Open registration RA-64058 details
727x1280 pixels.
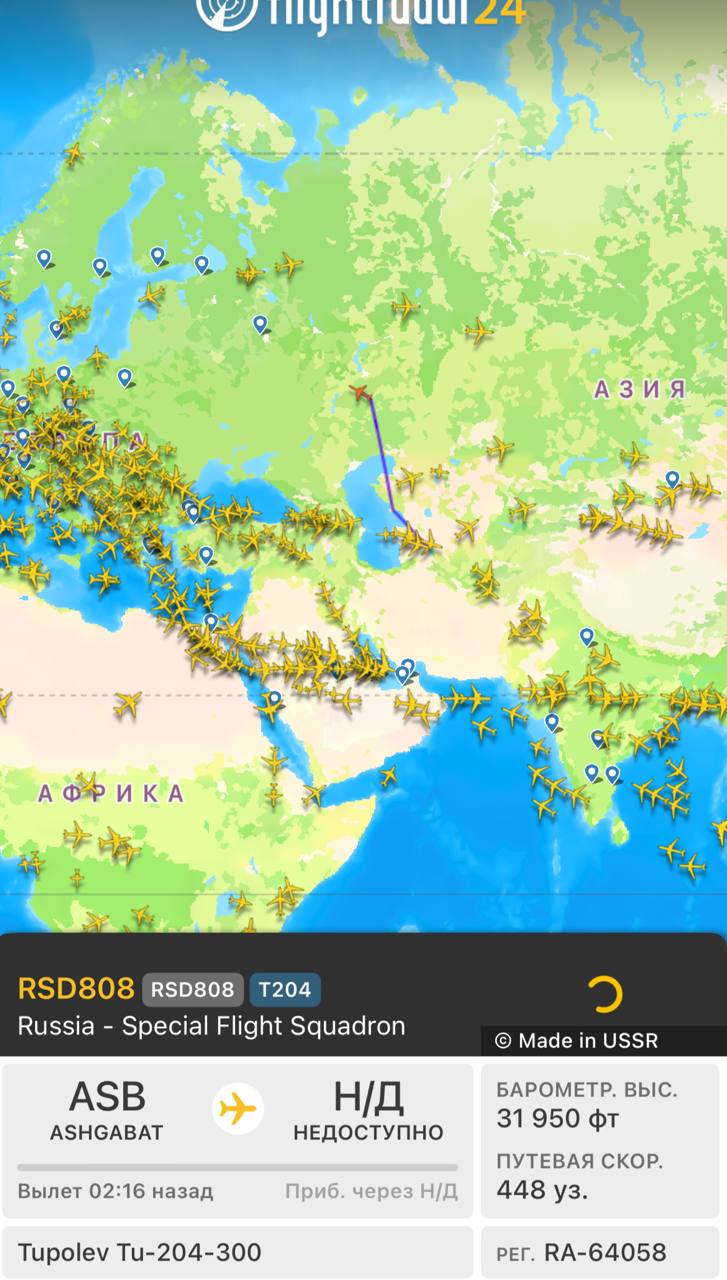602,1252
